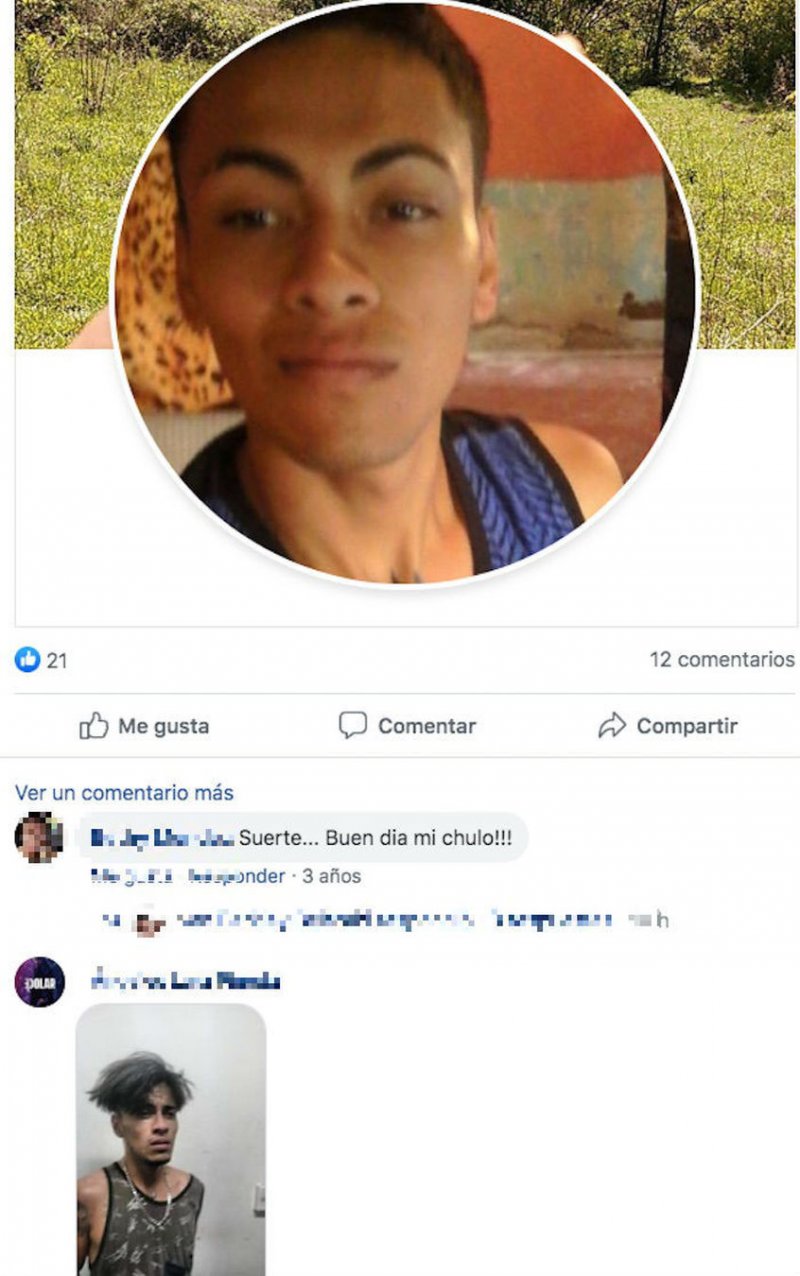This screenshot has width=800, height=1276.
Task: Open the photo attached in the comment
Action: tap(171, 1140)
